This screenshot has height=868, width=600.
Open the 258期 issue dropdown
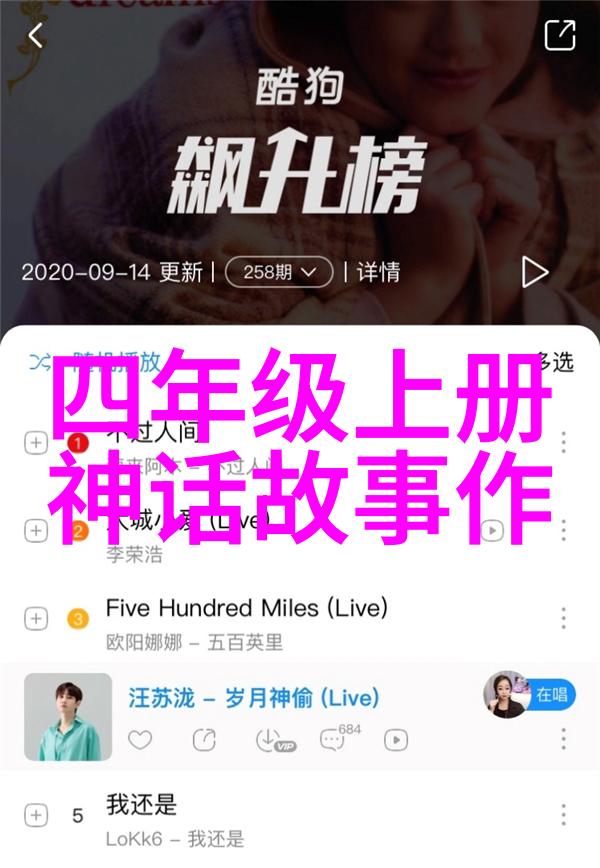[x=279, y=271]
